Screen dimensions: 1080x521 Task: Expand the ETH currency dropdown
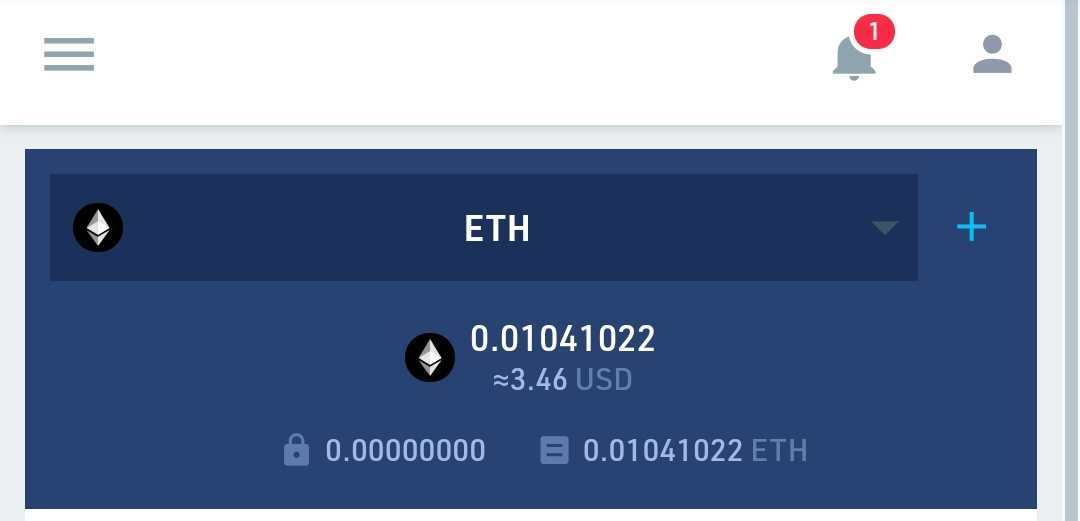pyautogui.click(x=884, y=228)
